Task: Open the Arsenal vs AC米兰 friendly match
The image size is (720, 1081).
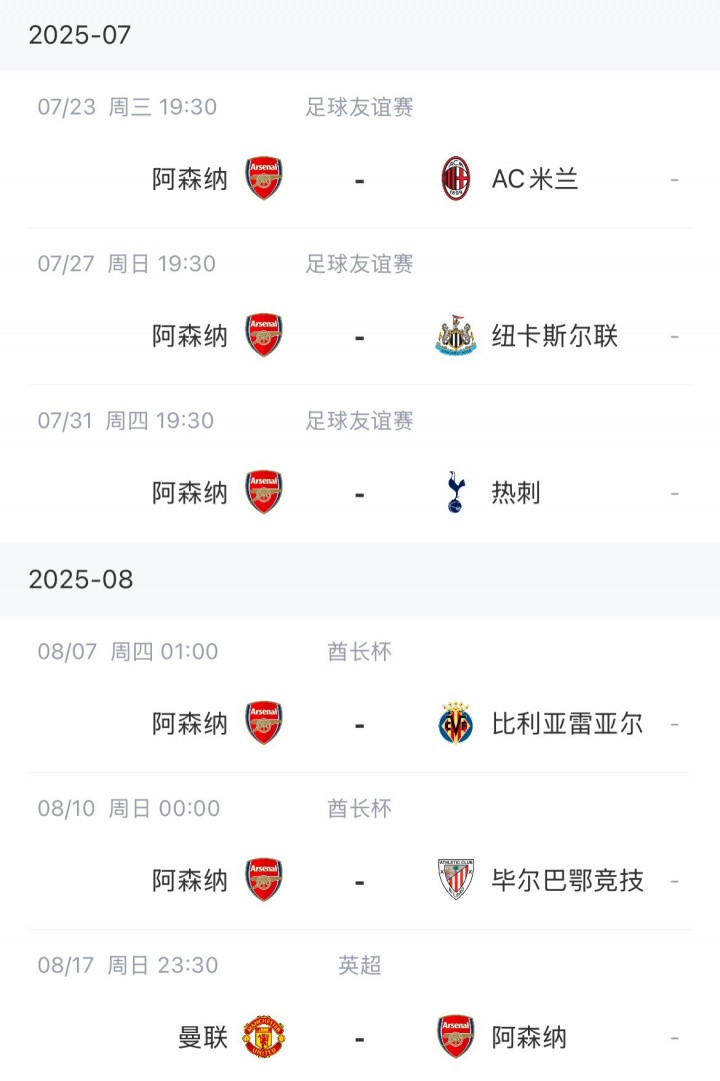Action: pos(359,180)
